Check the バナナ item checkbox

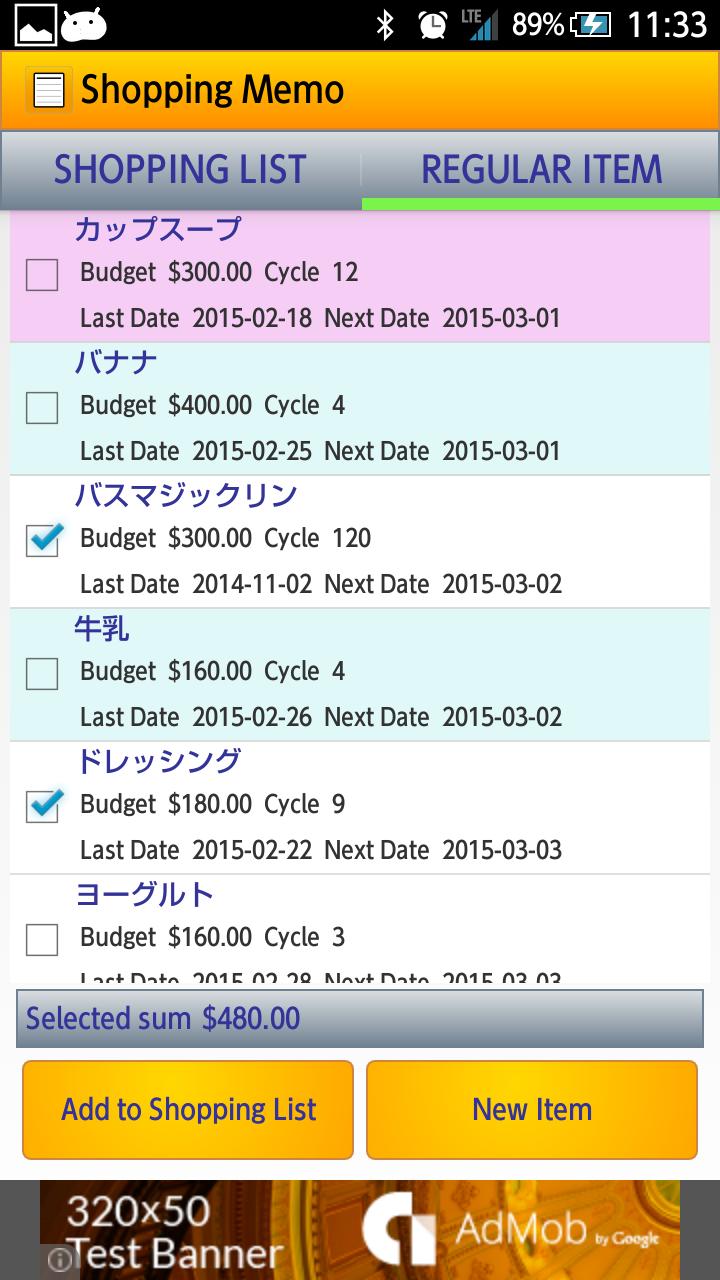(42, 407)
